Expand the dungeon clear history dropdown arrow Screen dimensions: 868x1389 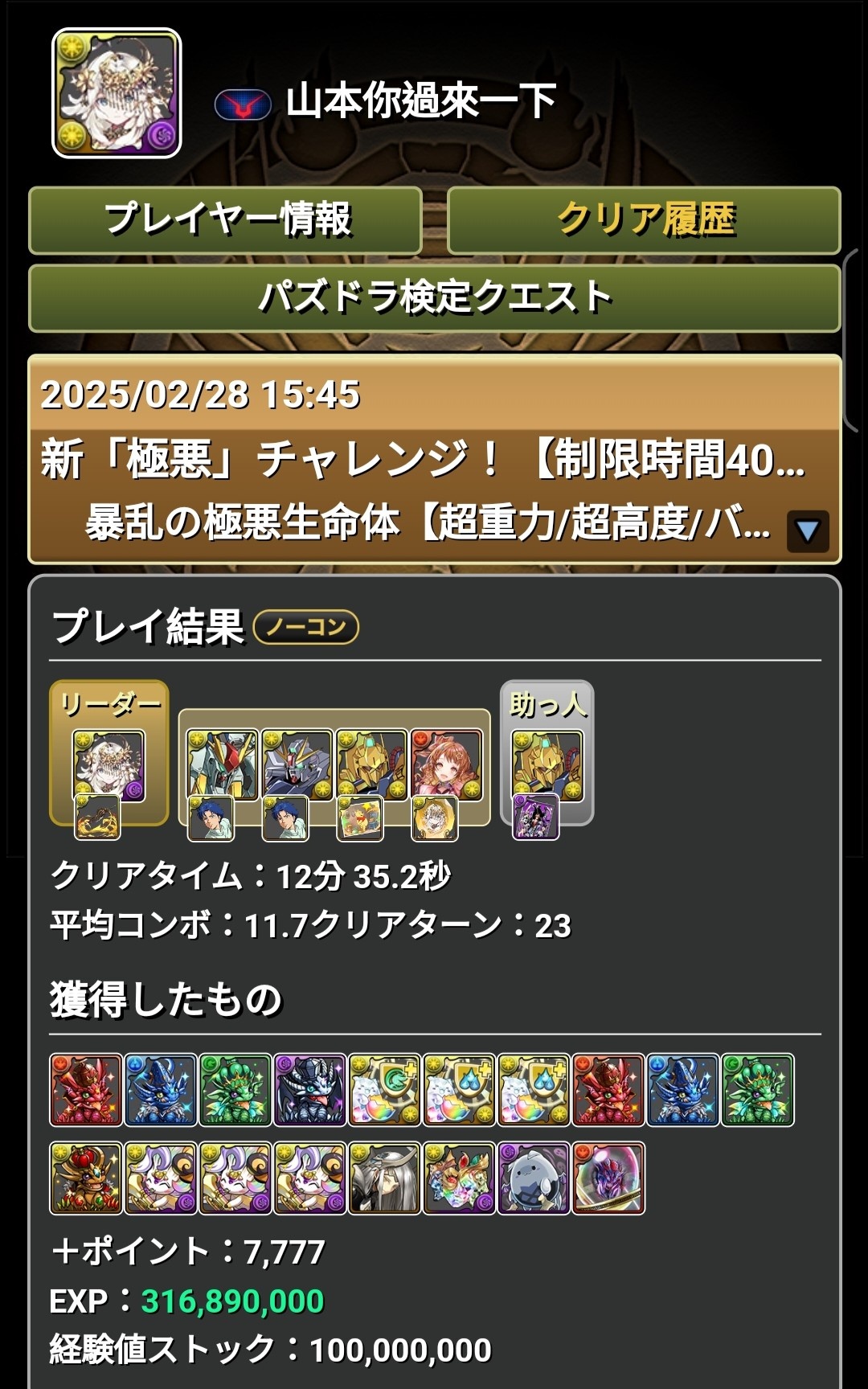tap(807, 531)
